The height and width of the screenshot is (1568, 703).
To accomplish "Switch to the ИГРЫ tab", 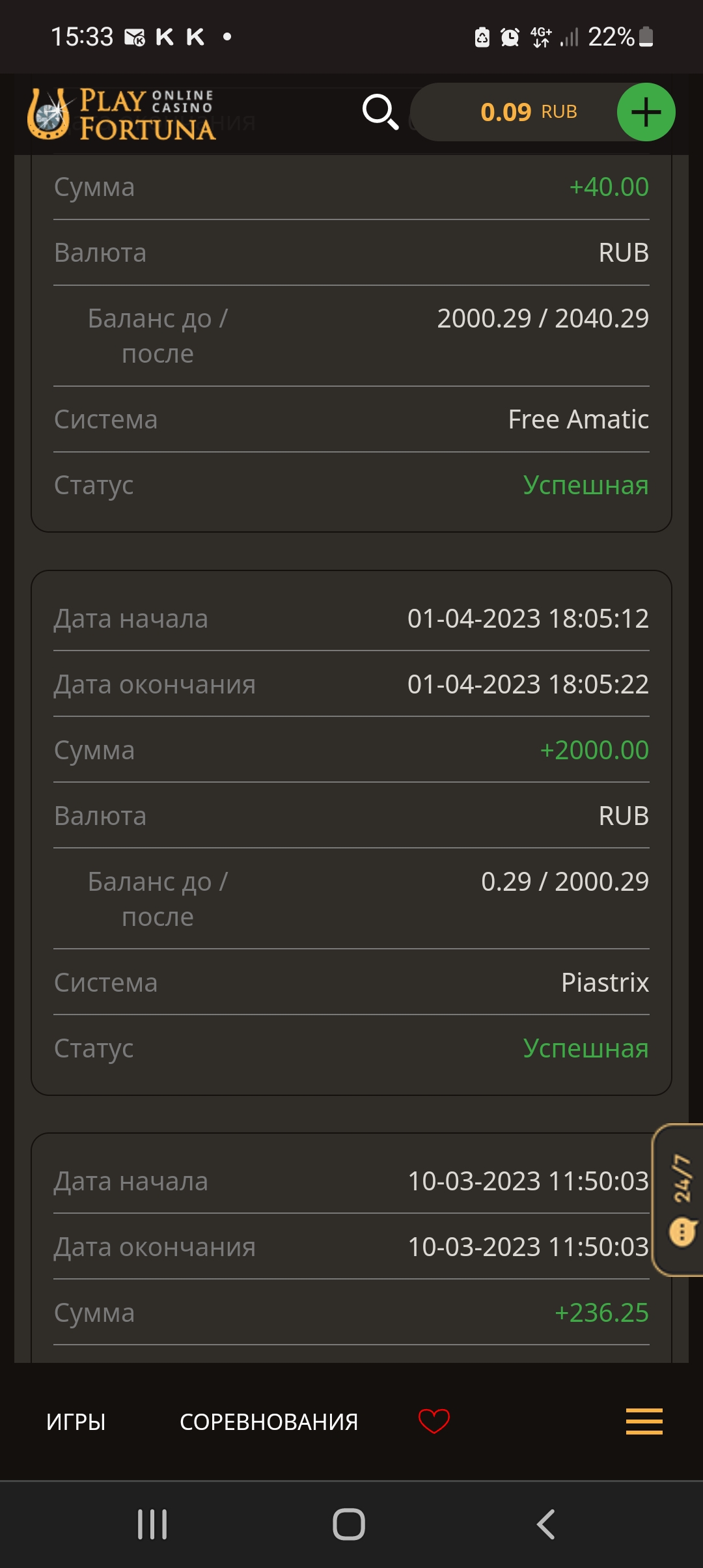I will click(76, 1421).
